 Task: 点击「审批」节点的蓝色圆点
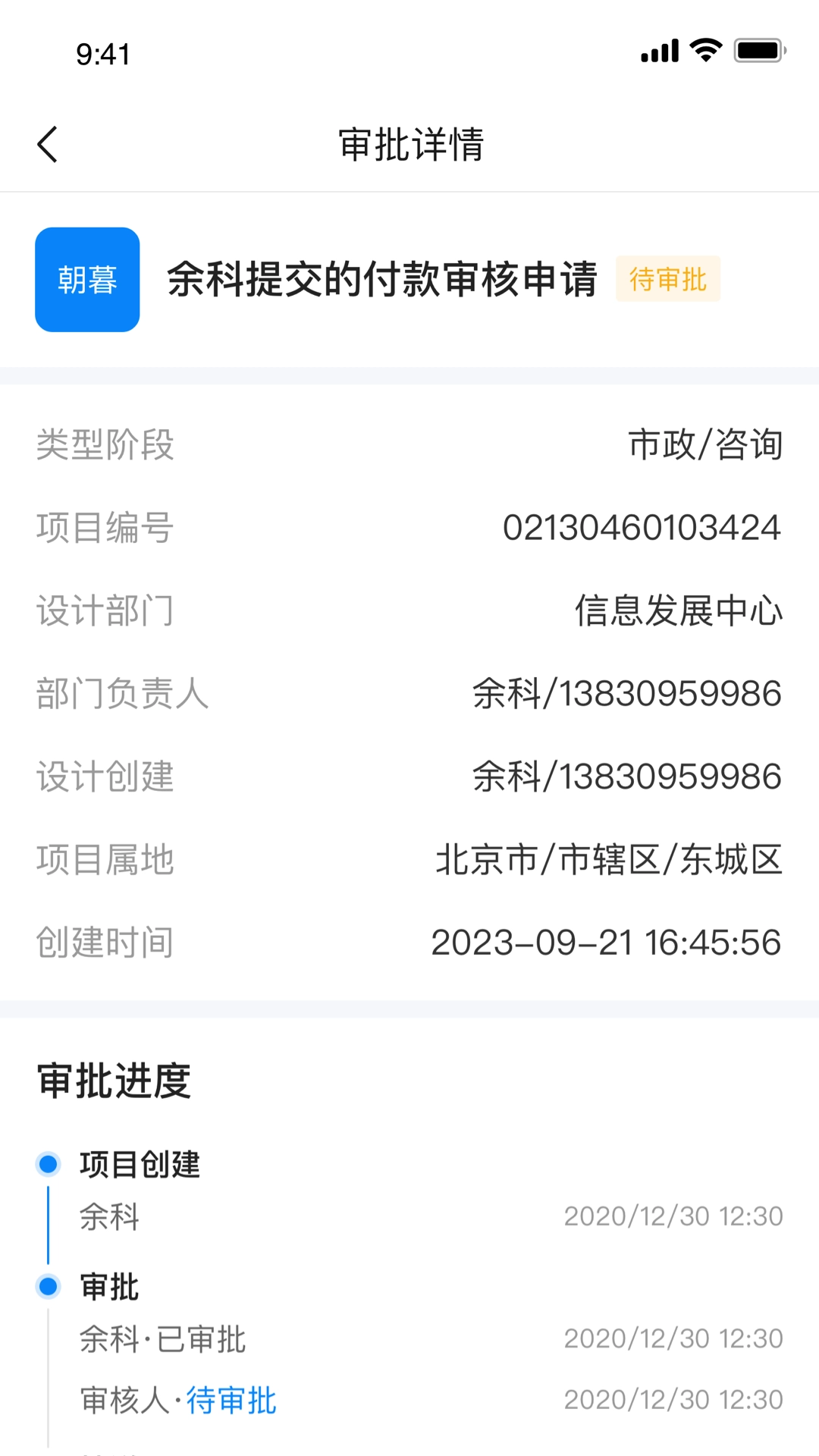click(49, 1286)
